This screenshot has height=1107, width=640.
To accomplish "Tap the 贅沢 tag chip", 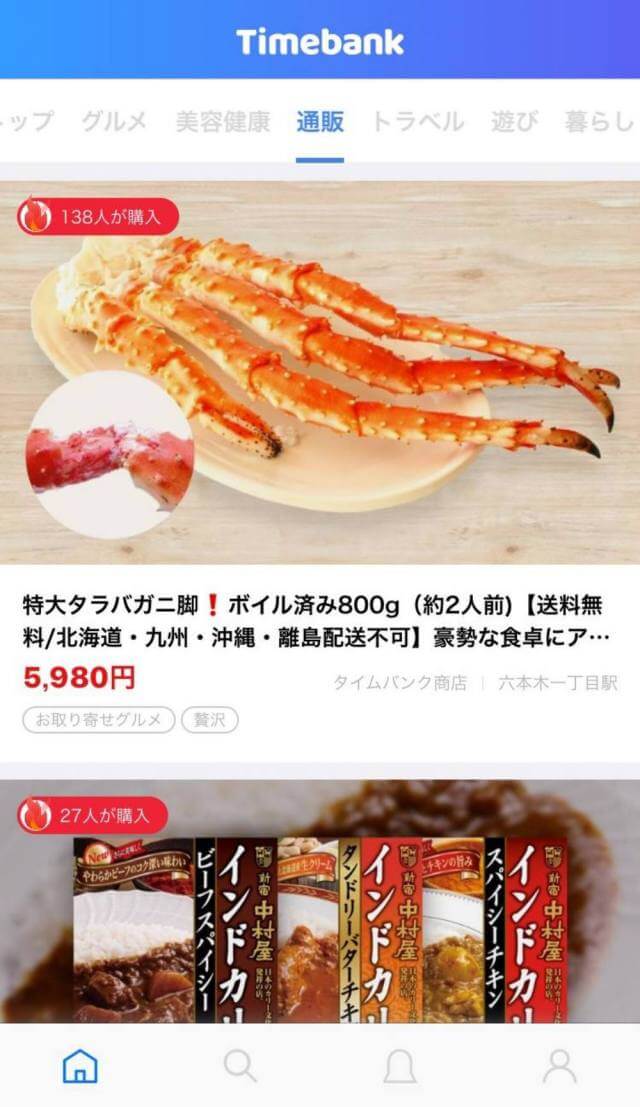I will pyautogui.click(x=210, y=719).
